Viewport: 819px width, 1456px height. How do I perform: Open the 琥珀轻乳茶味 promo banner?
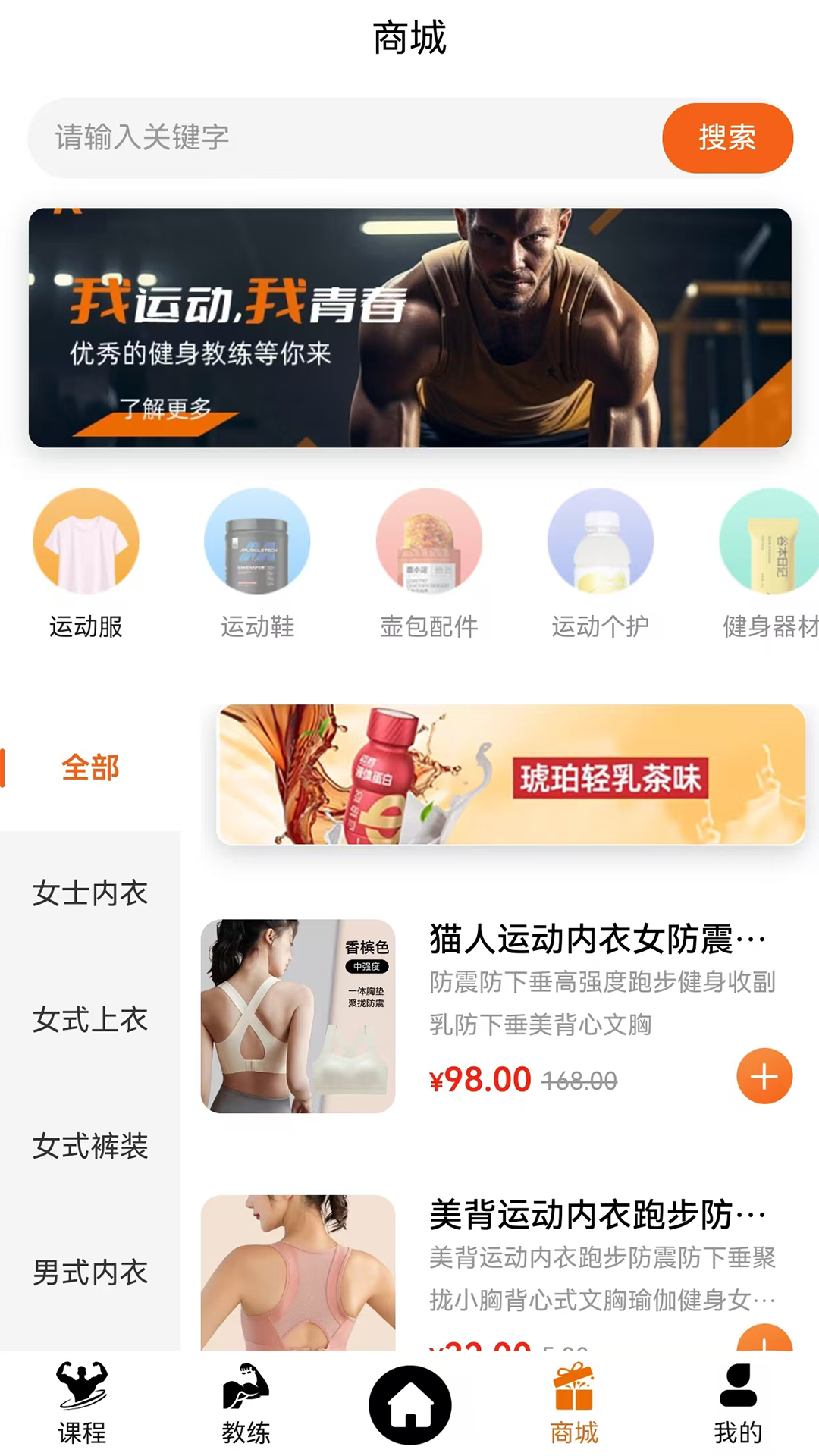point(510,774)
